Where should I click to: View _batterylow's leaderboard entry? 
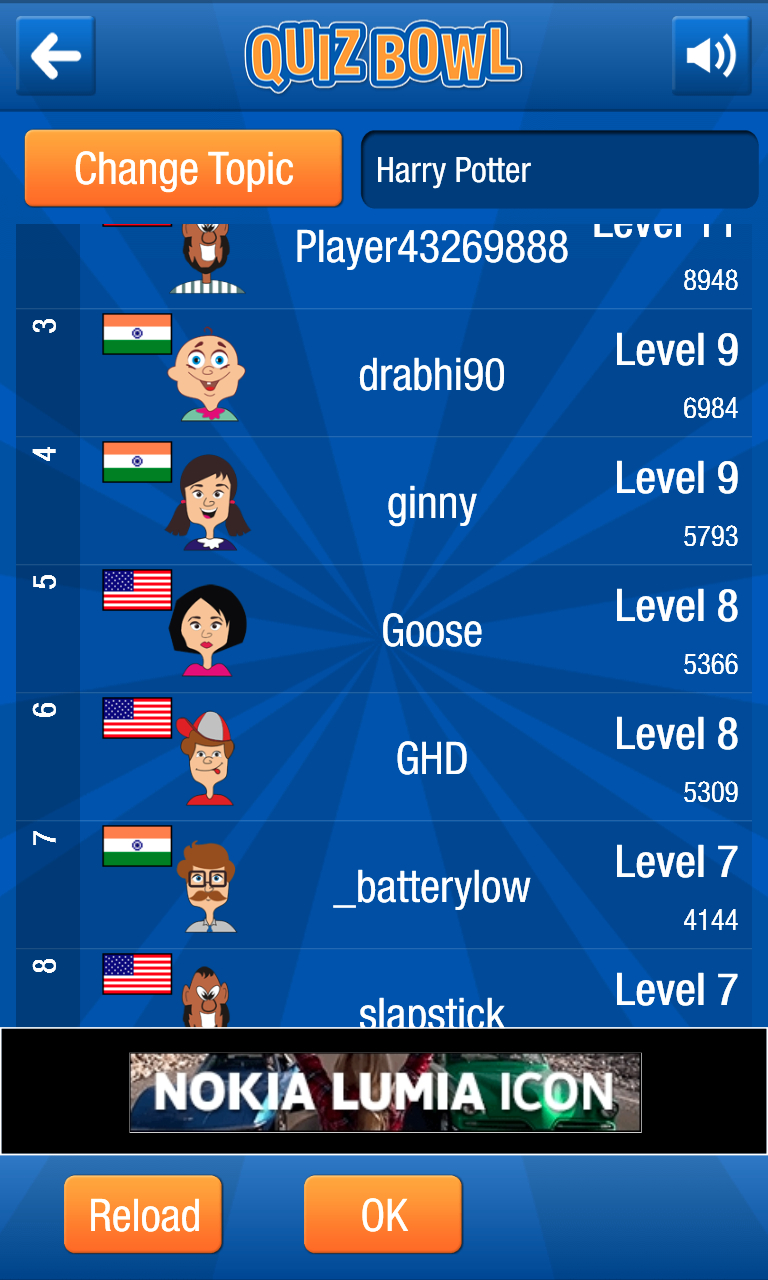tap(384, 885)
